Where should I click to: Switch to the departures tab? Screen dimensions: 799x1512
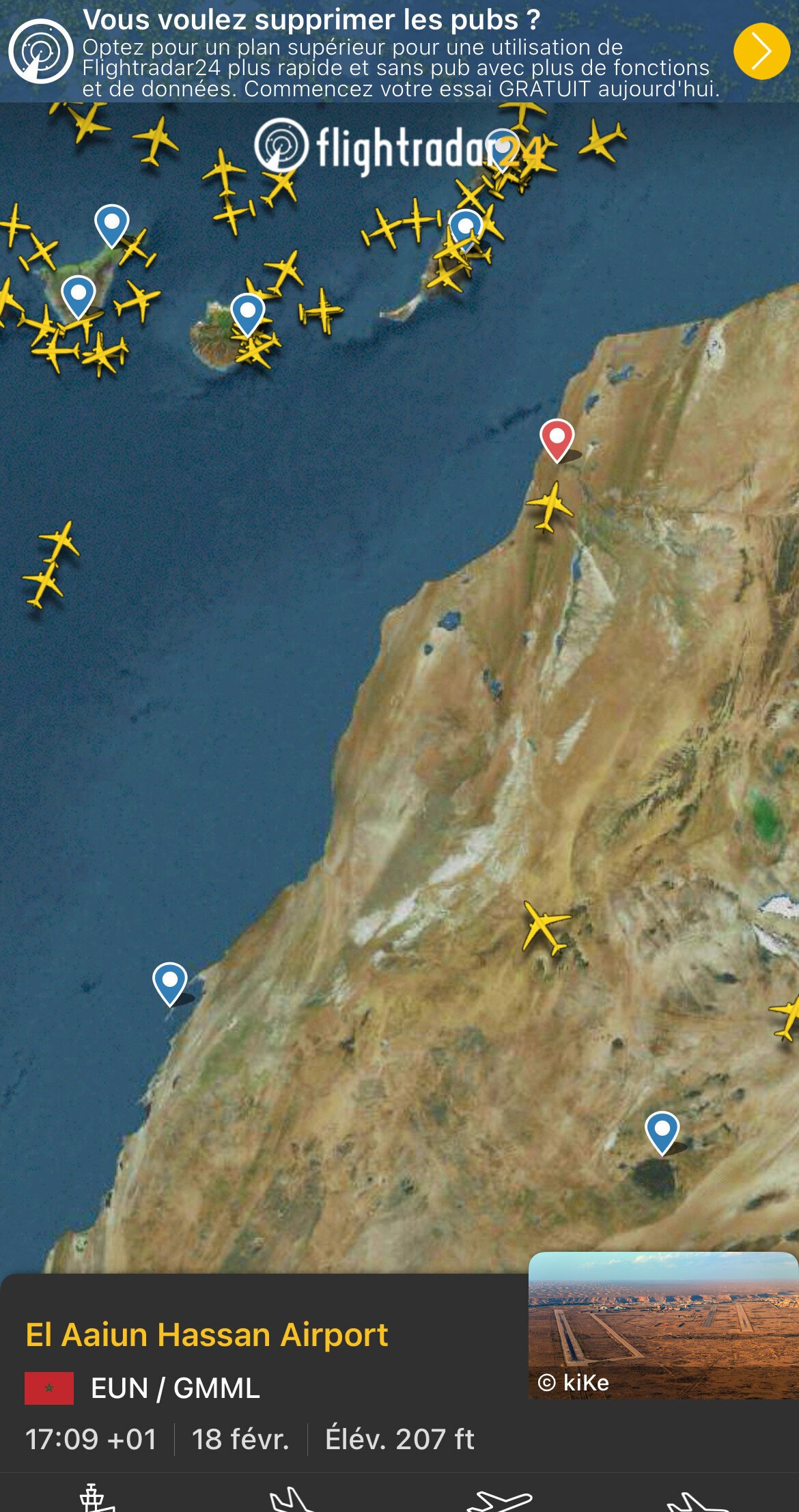tap(500, 1498)
